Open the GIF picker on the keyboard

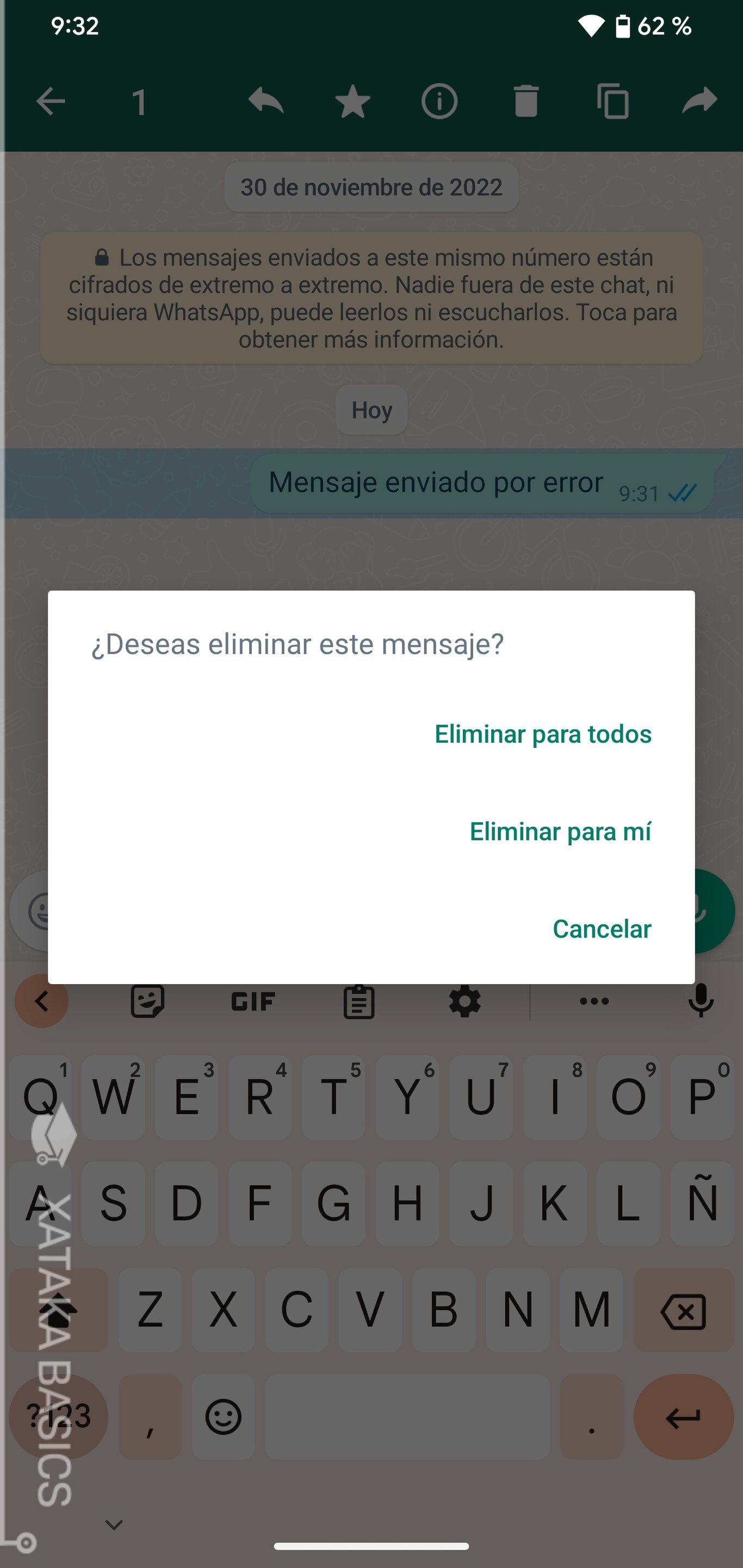[252, 1001]
